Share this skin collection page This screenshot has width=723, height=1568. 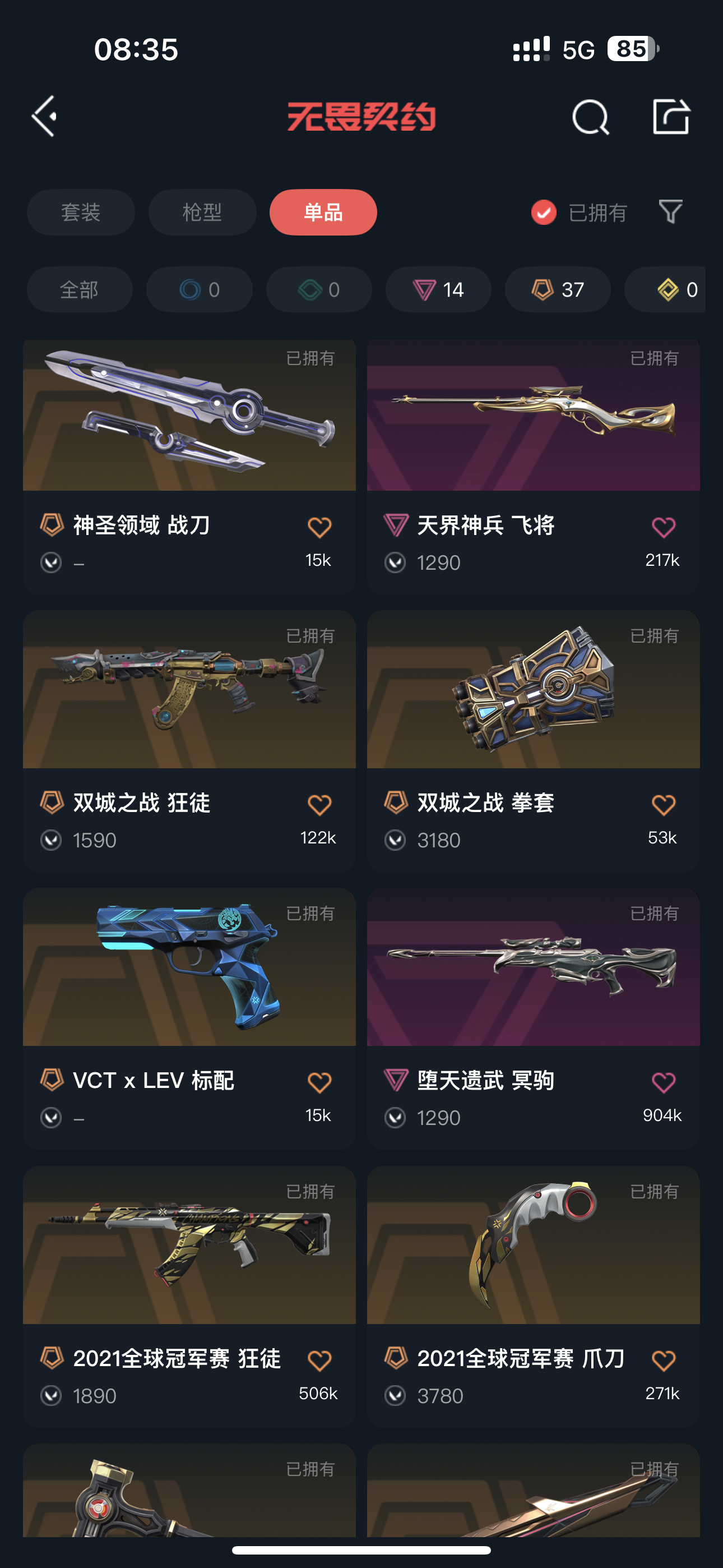(x=671, y=116)
